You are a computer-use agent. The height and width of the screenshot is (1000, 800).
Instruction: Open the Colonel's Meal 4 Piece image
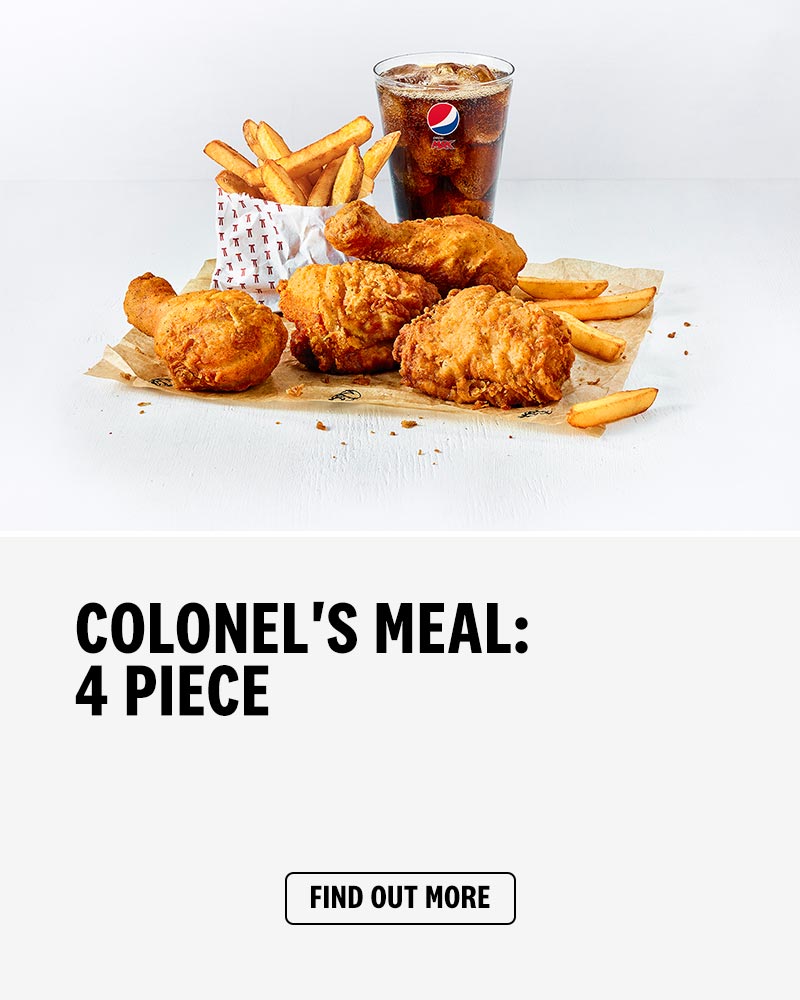(400, 265)
